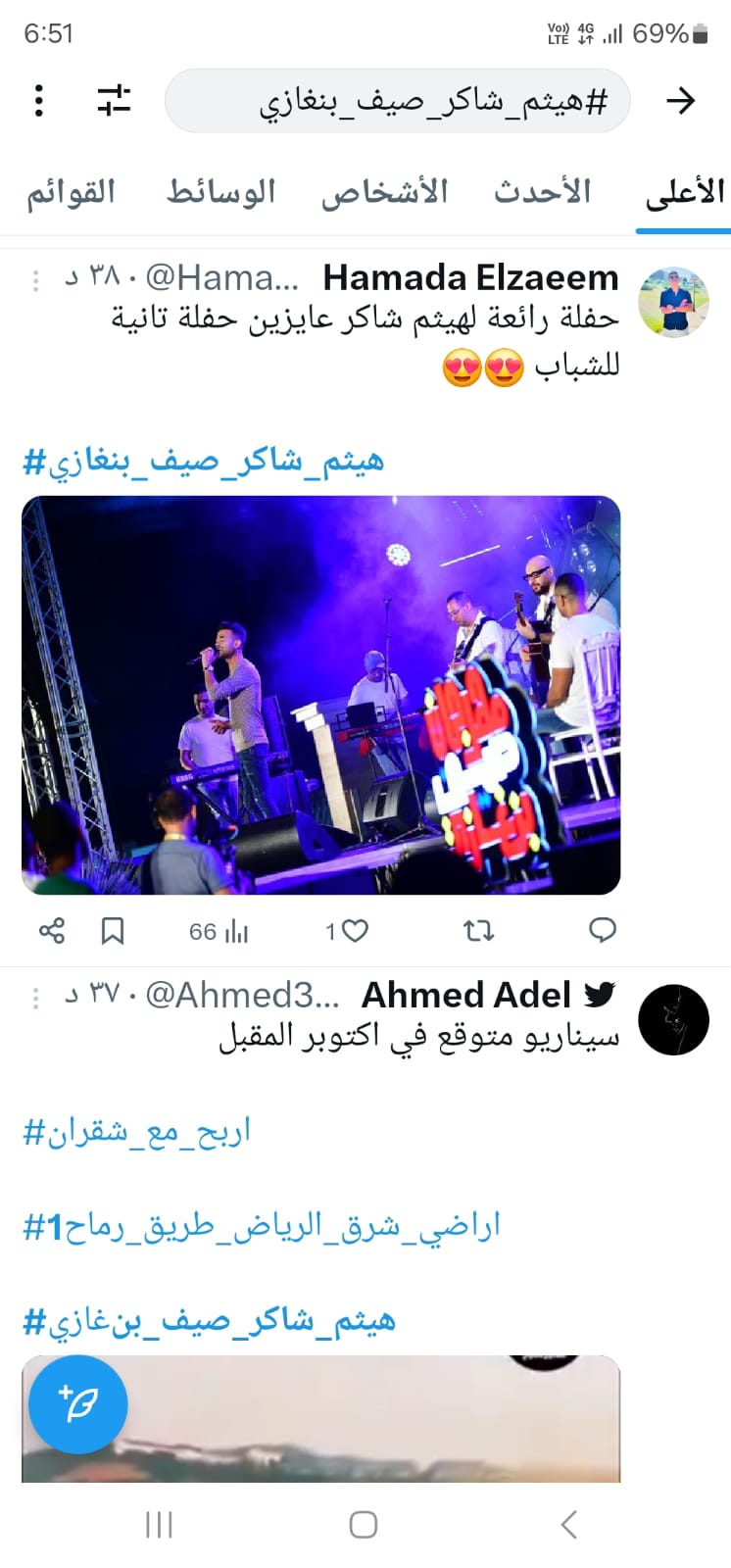Viewport: 731px width, 1568px height.
Task: Compose a new tweet with floating button
Action: (x=78, y=1404)
